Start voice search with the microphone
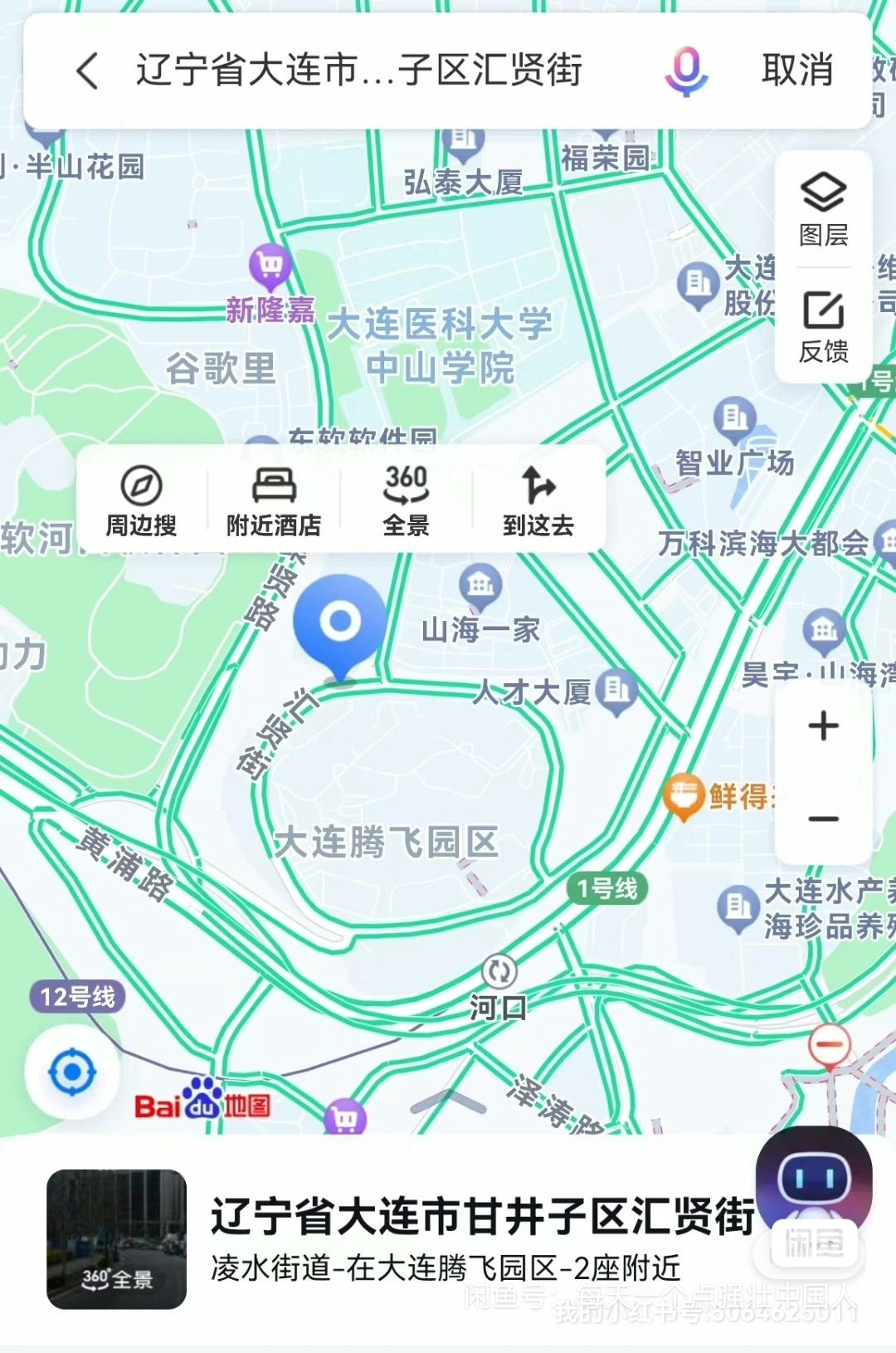The width and height of the screenshot is (896, 1353). pos(685,71)
